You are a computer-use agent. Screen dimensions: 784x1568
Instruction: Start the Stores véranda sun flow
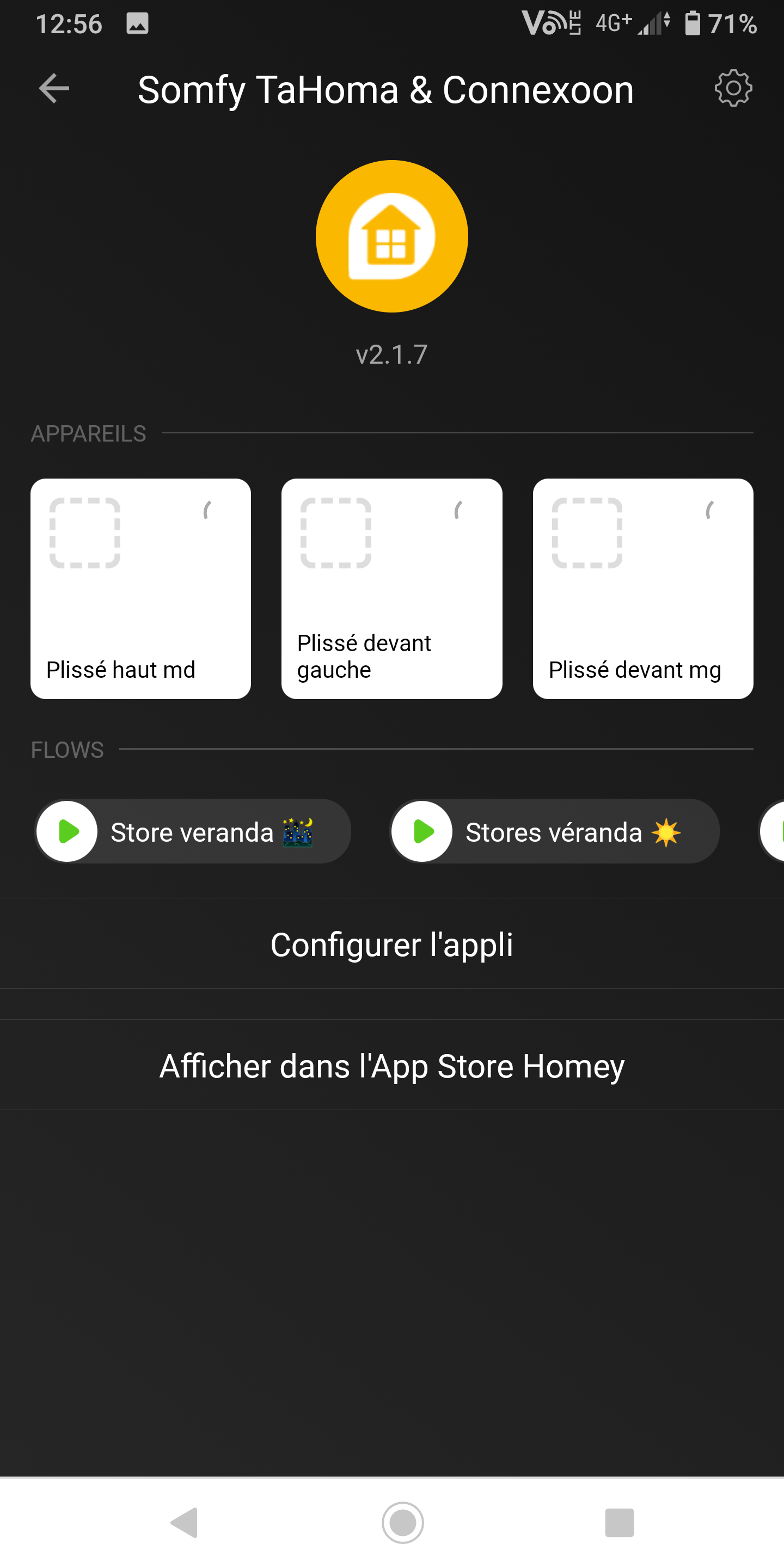tap(422, 831)
